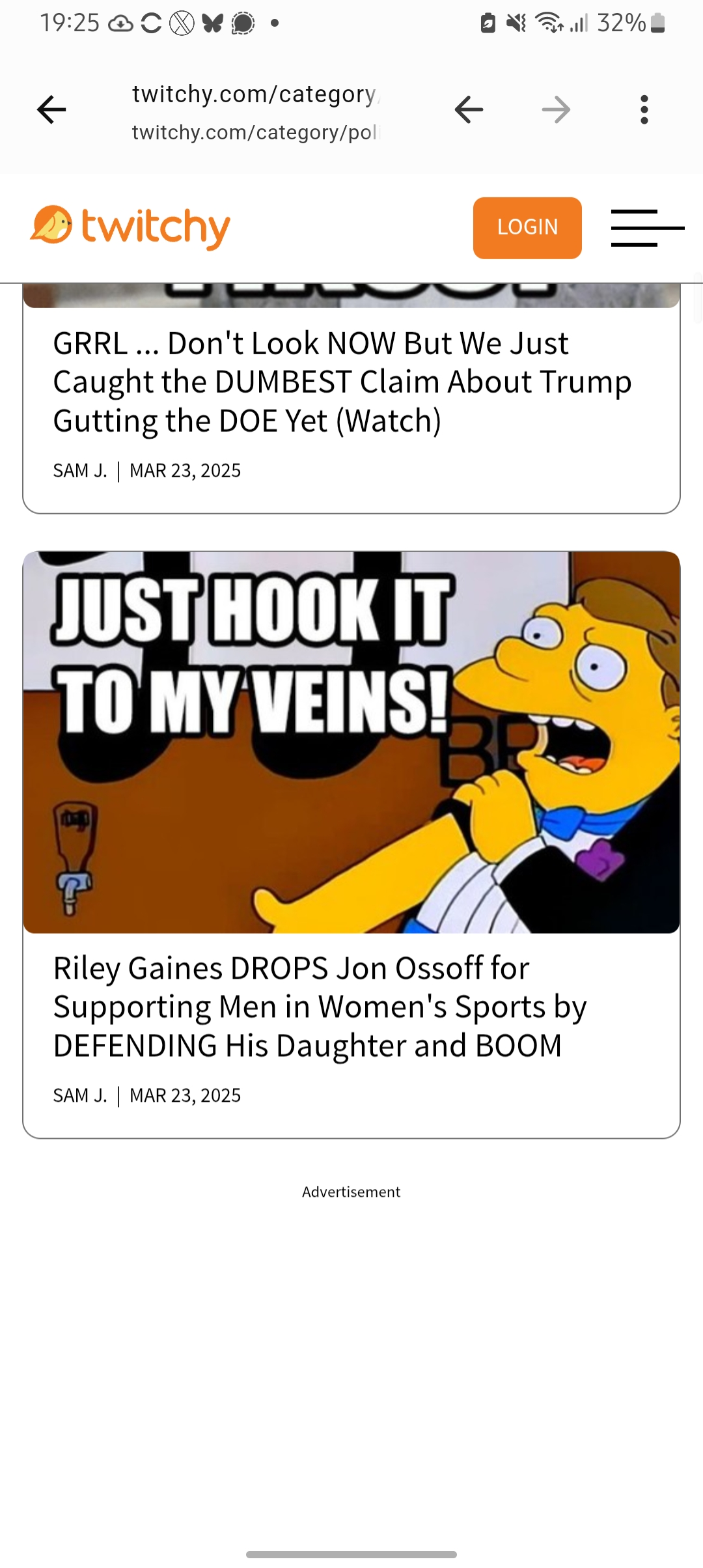This screenshot has height=1568, width=703.
Task: Tap the orange LOGIN button
Action: point(527,228)
